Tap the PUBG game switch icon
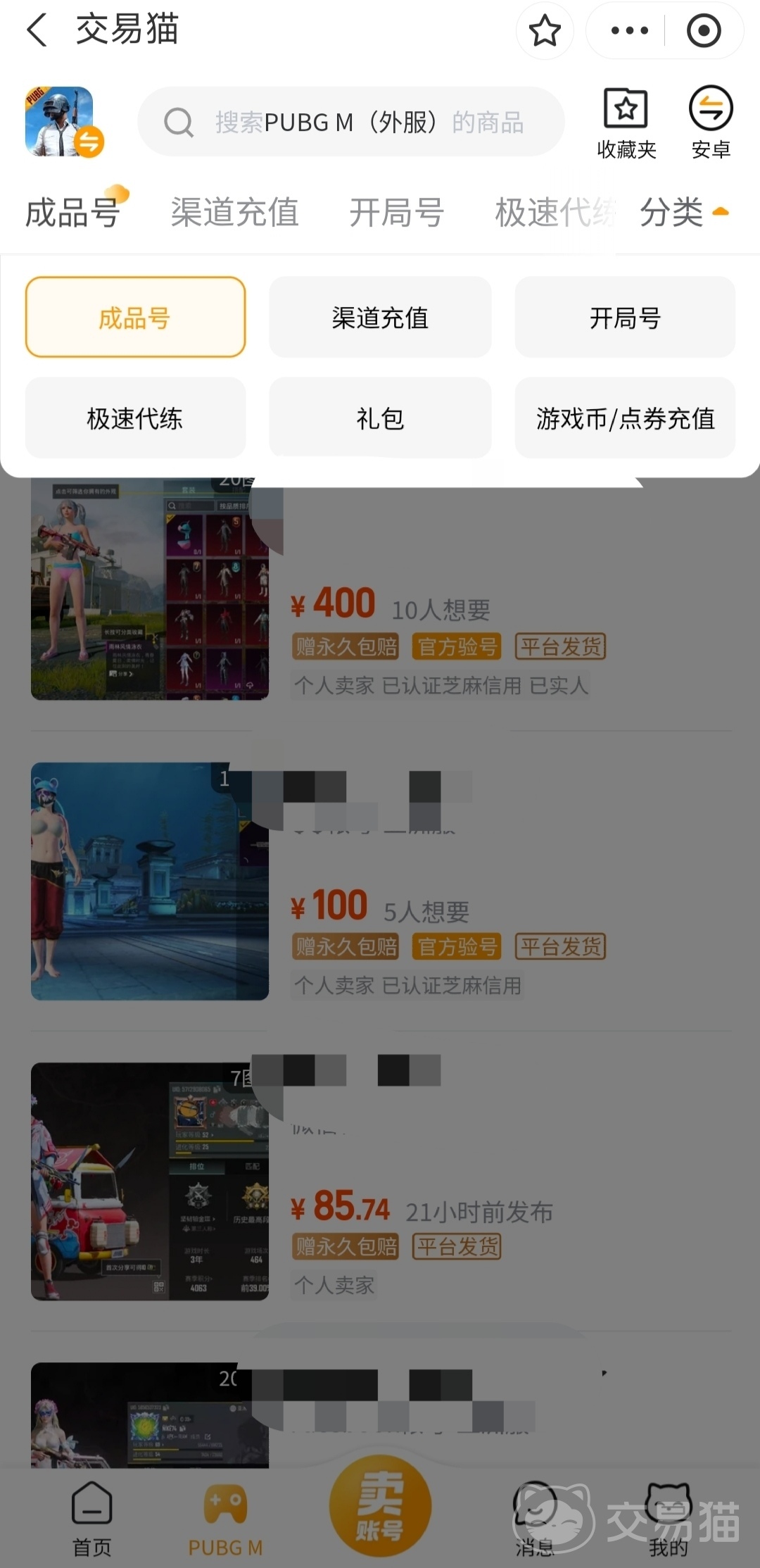The image size is (760, 1568). pos(63,122)
